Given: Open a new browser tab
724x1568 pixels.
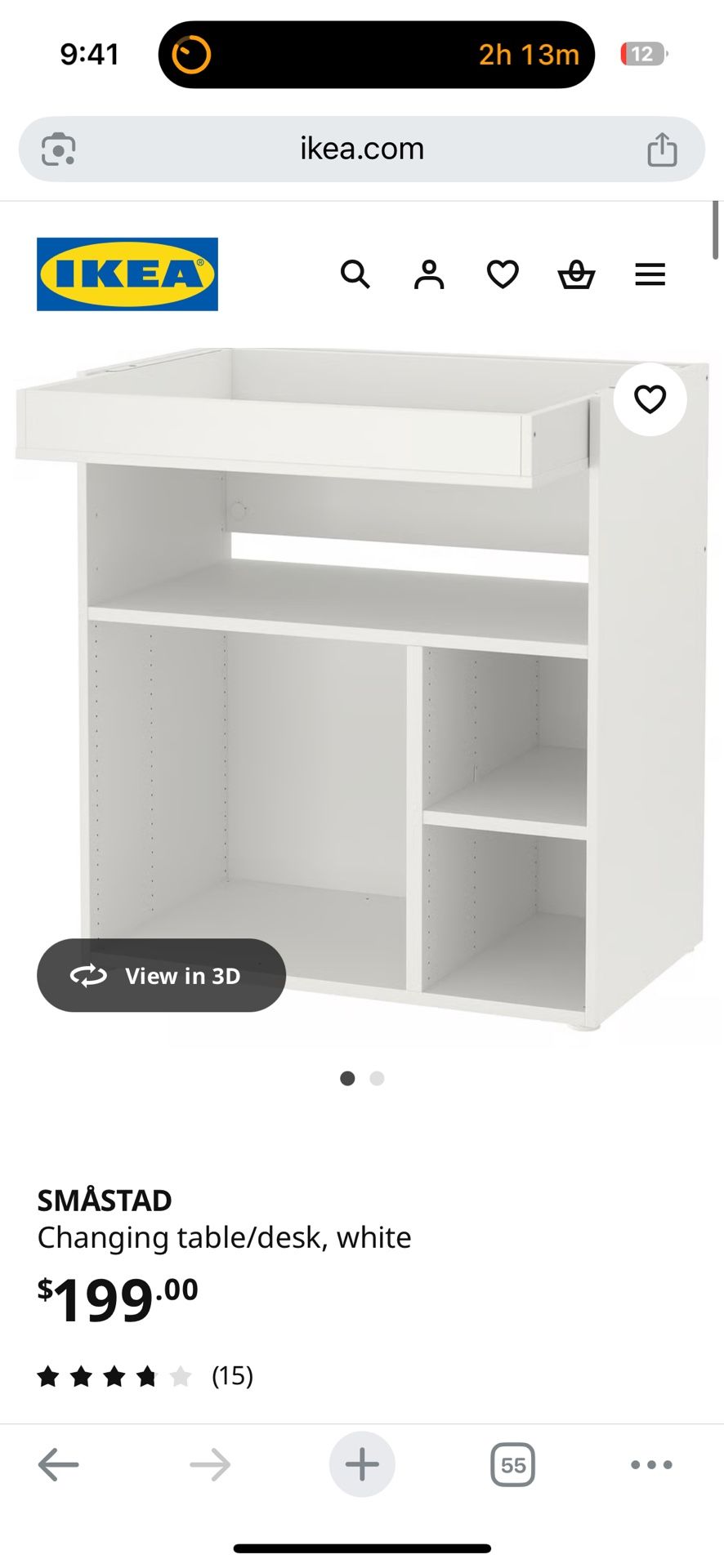Looking at the screenshot, I should click(x=362, y=1464).
